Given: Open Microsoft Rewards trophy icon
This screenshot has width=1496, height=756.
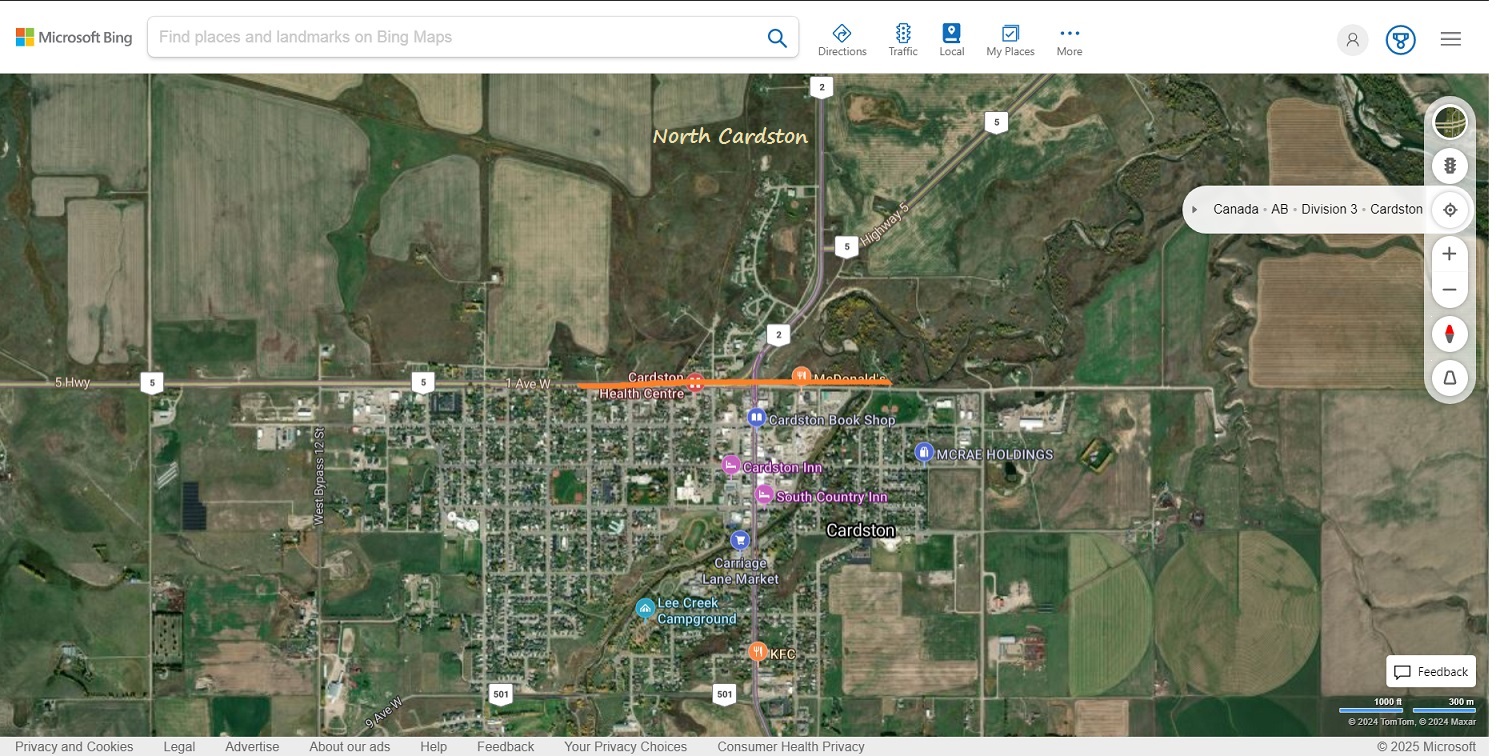Looking at the screenshot, I should 1400,40.
